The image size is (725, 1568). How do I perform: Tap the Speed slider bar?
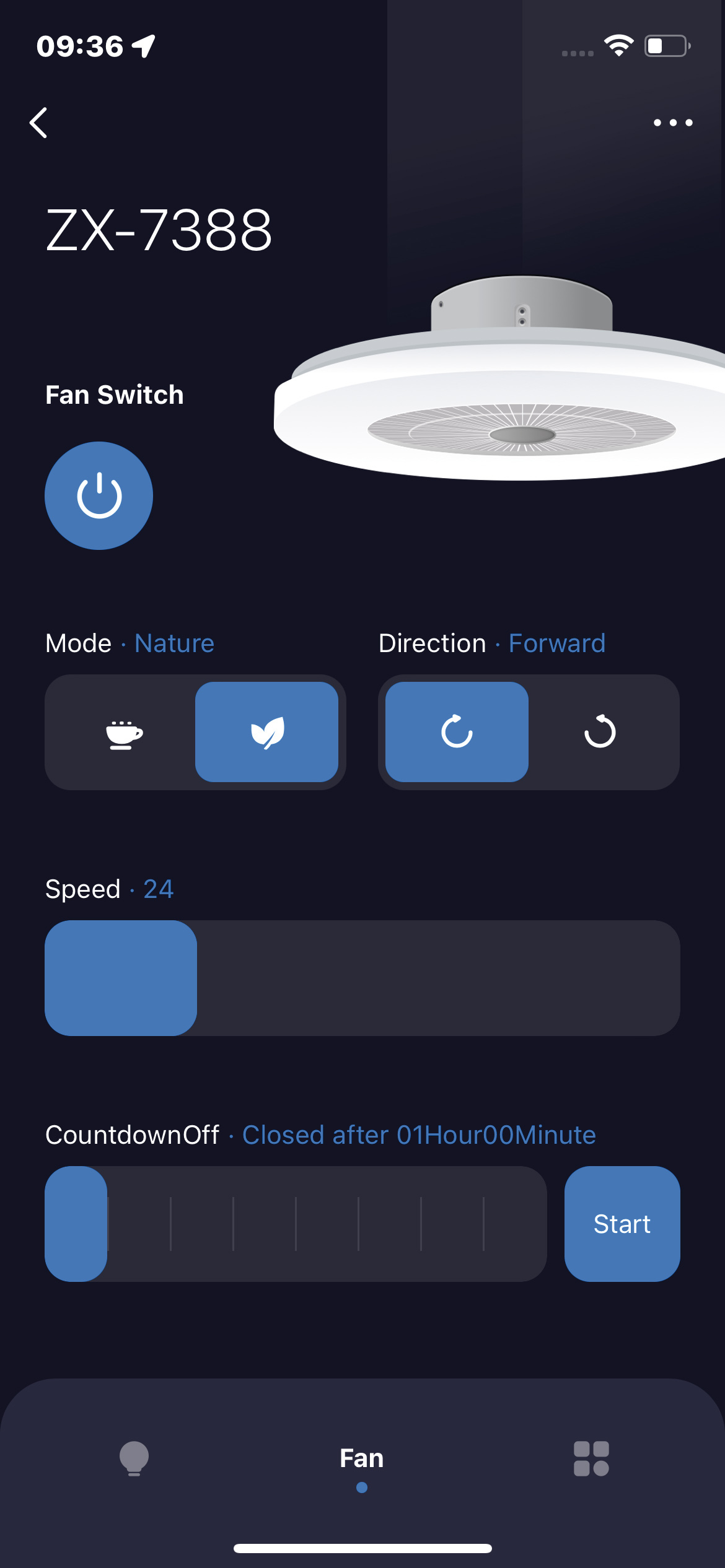(362, 978)
